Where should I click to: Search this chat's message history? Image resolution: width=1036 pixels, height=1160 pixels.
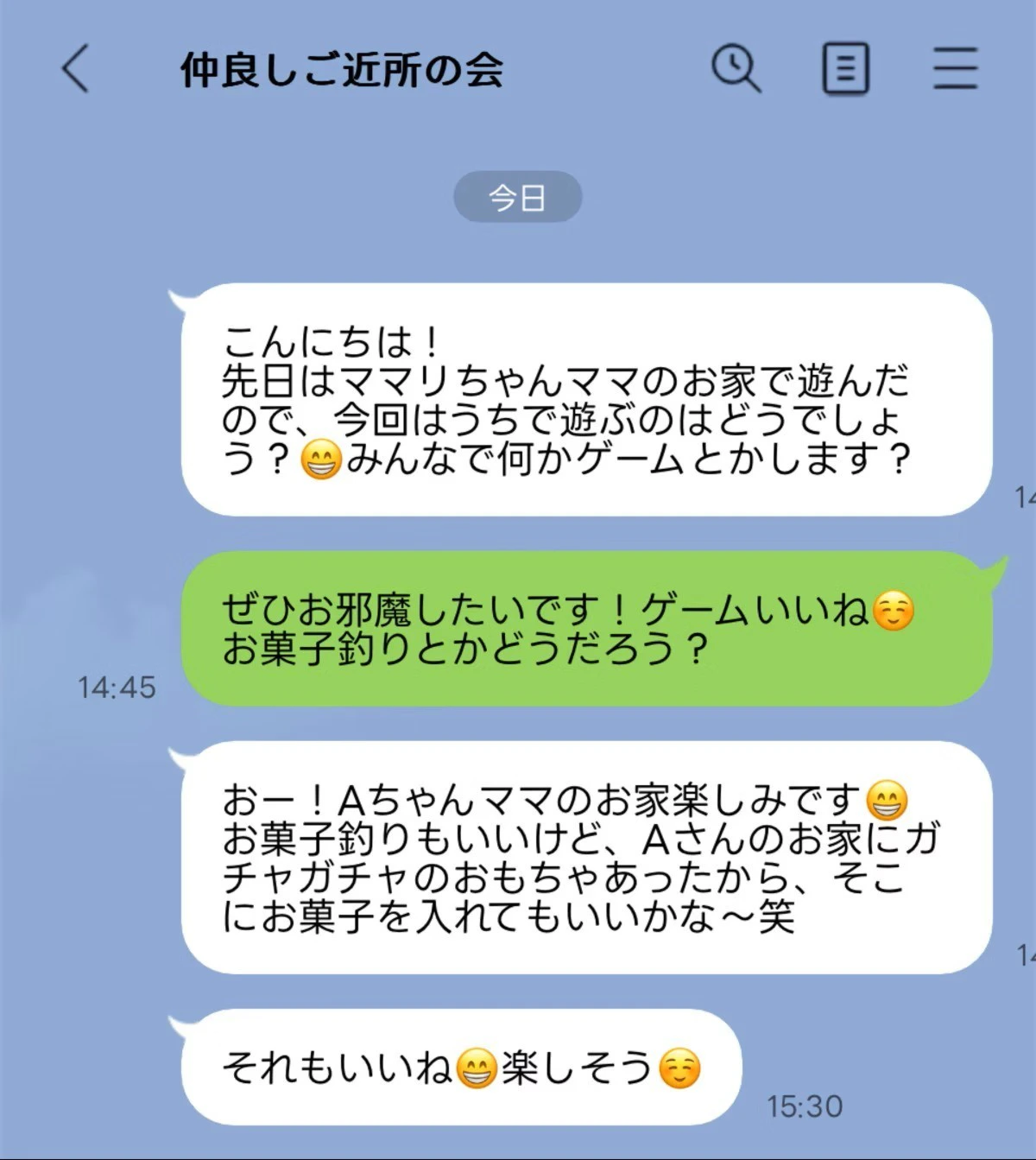(736, 69)
